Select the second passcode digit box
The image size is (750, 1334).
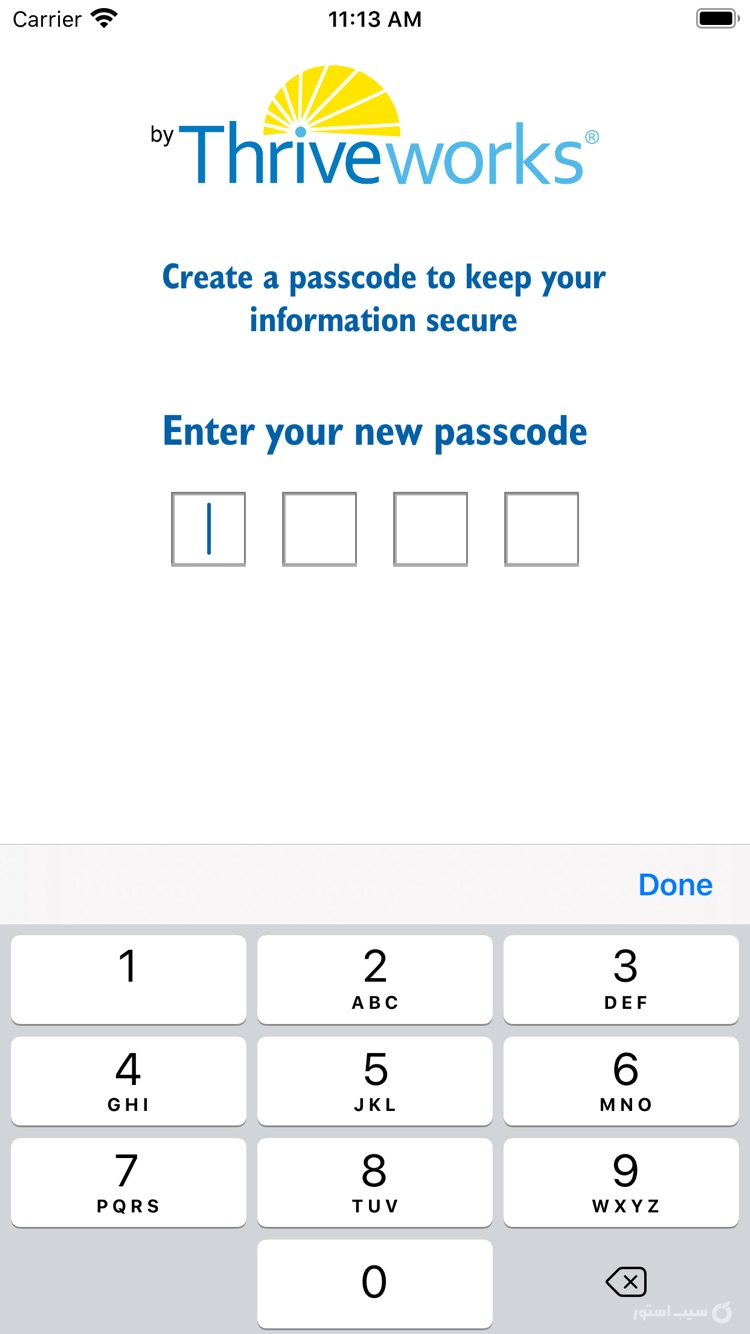click(320, 529)
